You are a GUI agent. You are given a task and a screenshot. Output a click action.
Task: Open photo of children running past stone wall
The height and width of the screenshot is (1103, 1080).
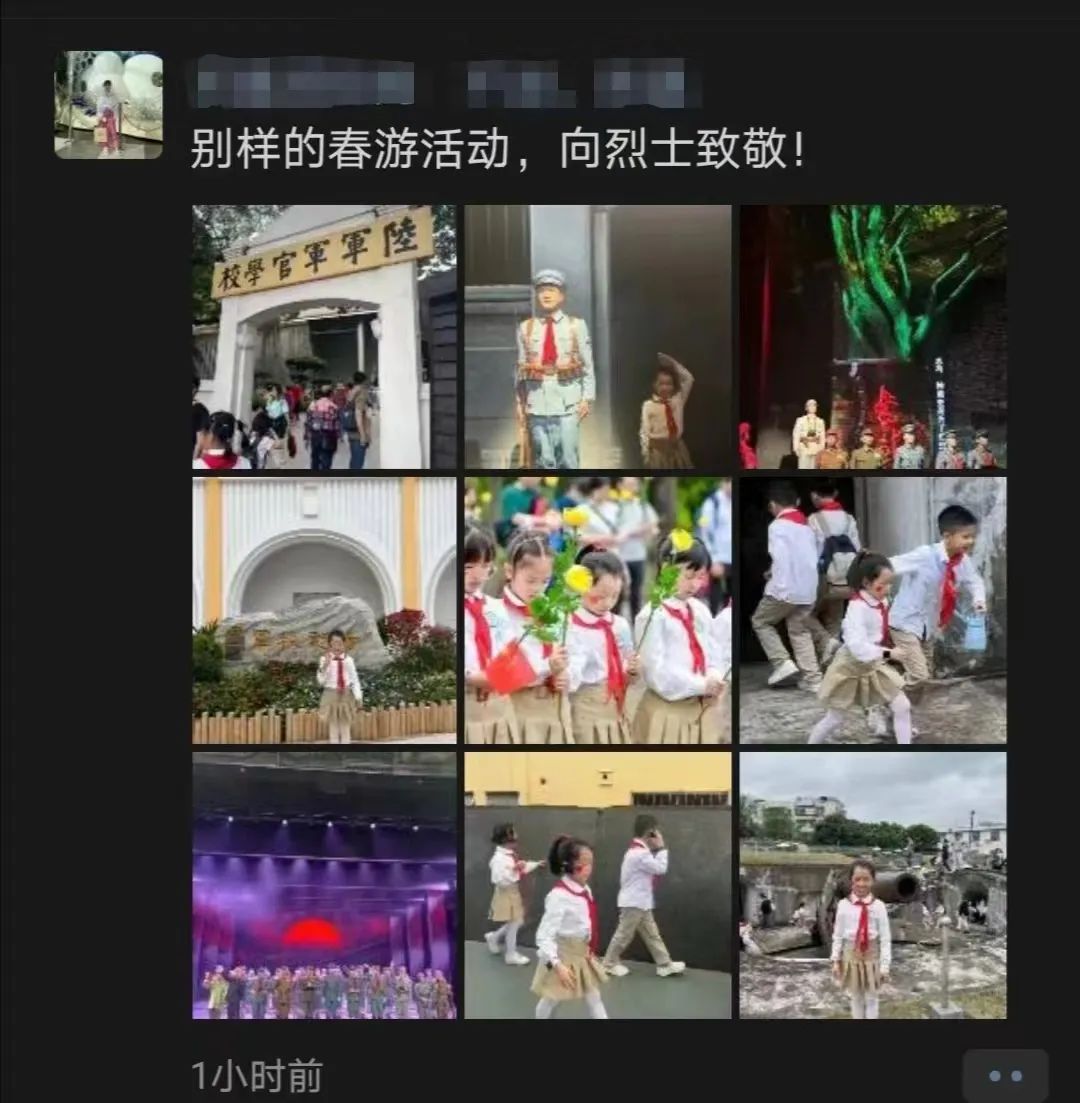pos(872,610)
